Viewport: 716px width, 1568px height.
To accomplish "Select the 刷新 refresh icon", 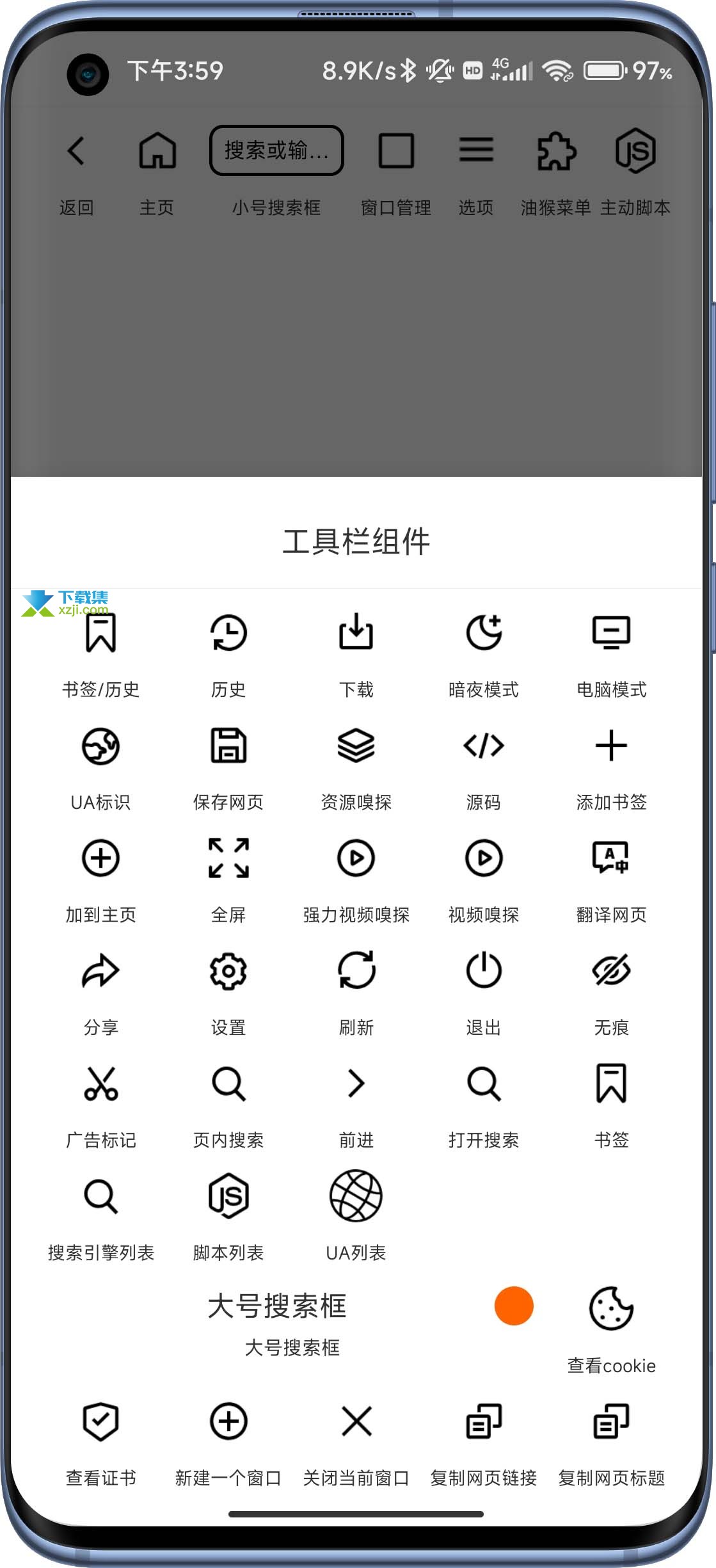I will click(x=356, y=970).
